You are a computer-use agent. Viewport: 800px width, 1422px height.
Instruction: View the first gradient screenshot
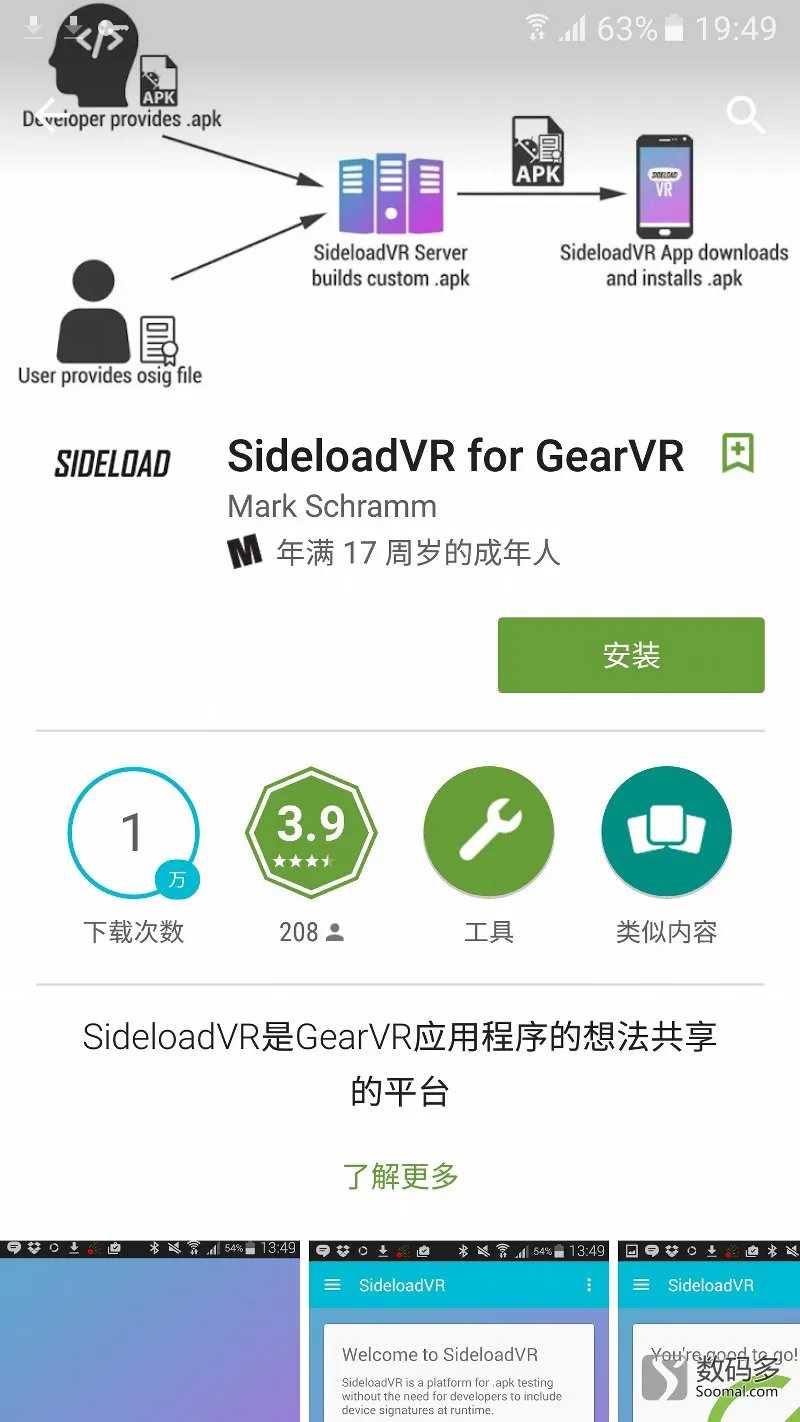[150, 1340]
